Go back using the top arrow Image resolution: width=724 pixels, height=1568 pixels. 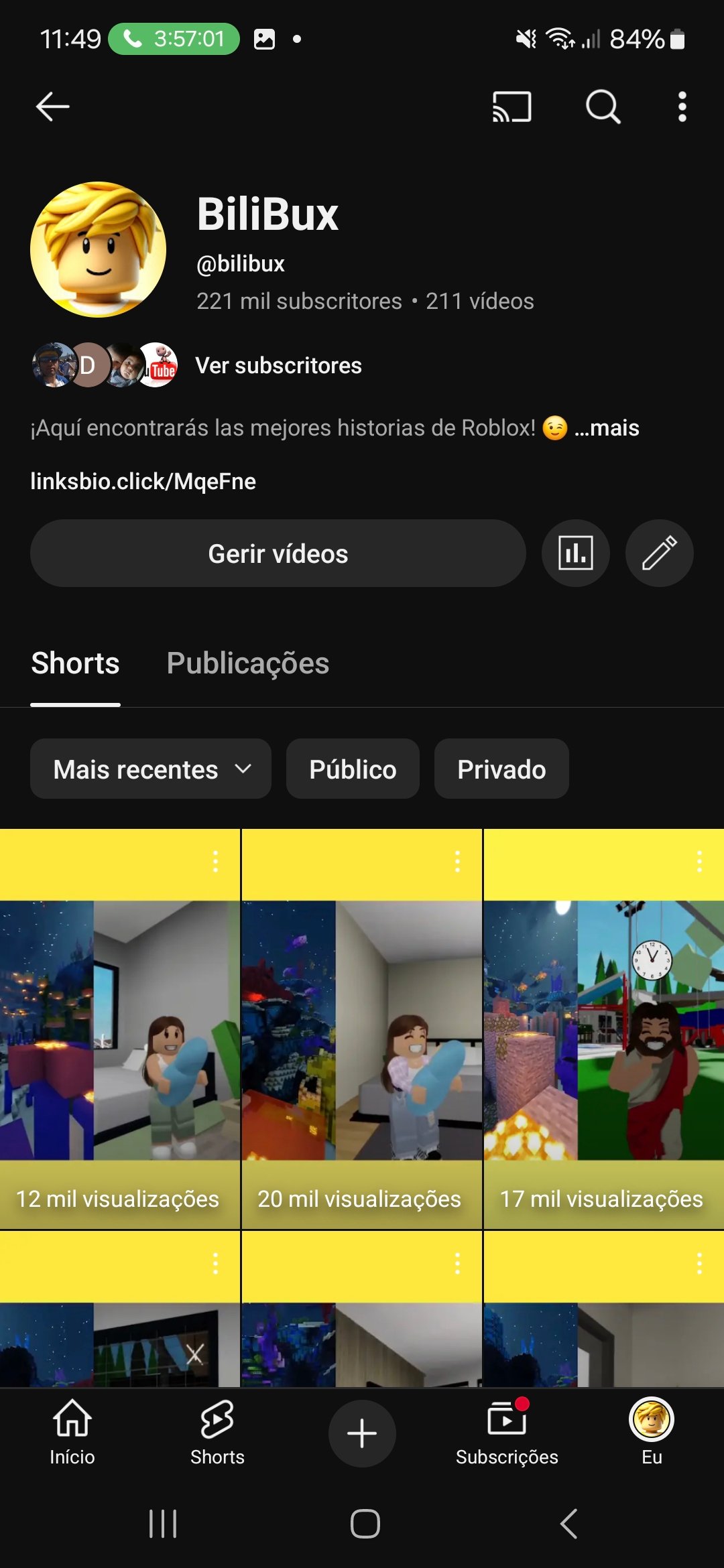52,107
